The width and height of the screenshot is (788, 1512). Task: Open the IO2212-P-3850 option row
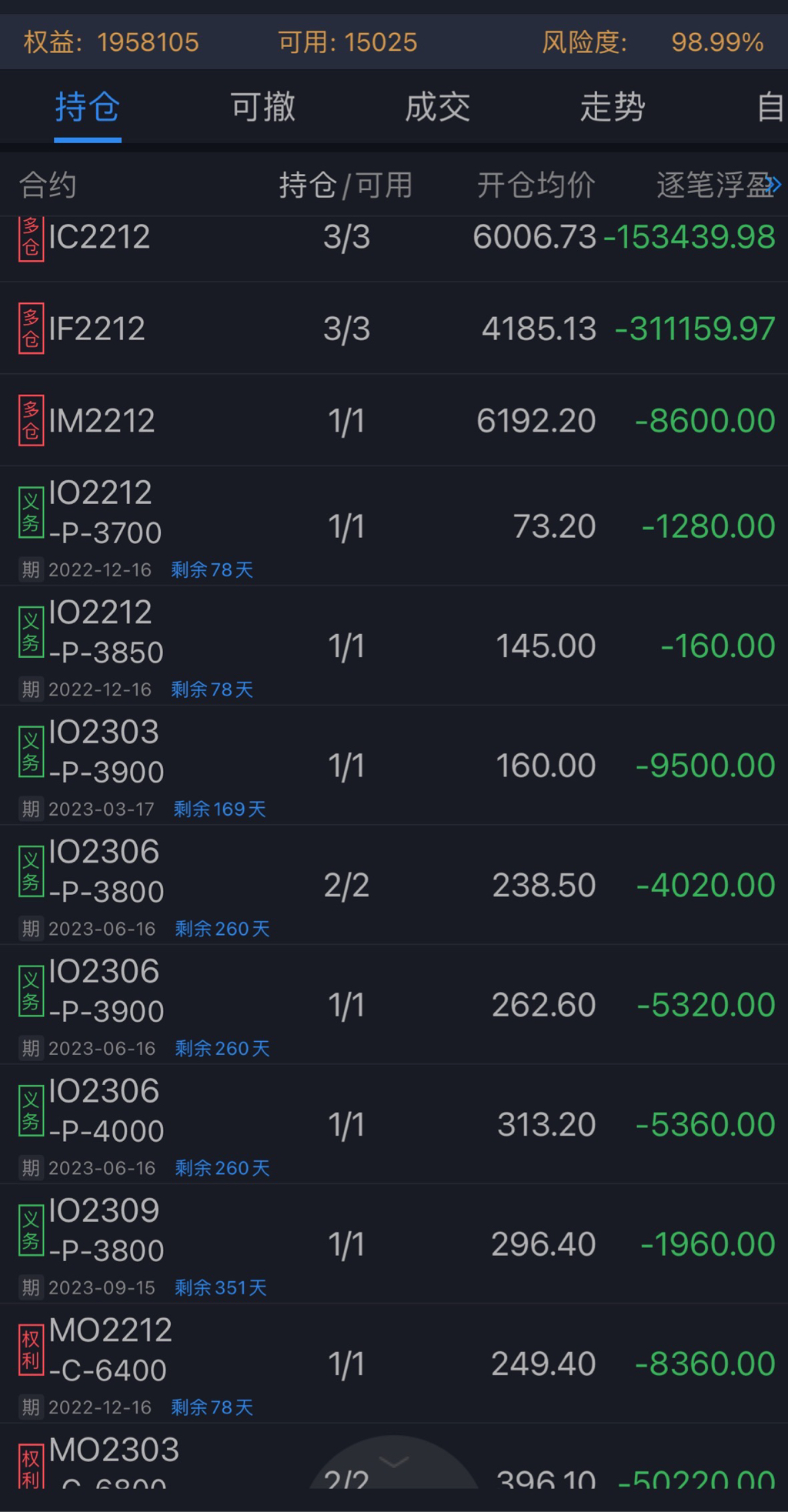[394, 646]
